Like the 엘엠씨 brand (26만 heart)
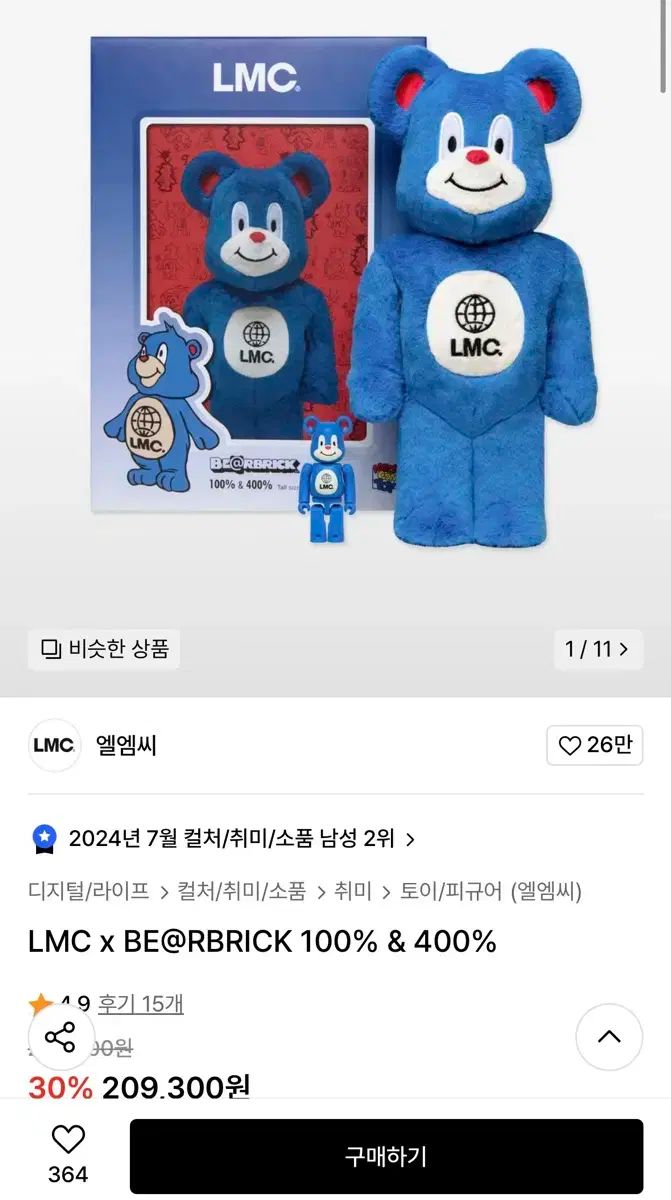The image size is (671, 1200). (x=595, y=745)
